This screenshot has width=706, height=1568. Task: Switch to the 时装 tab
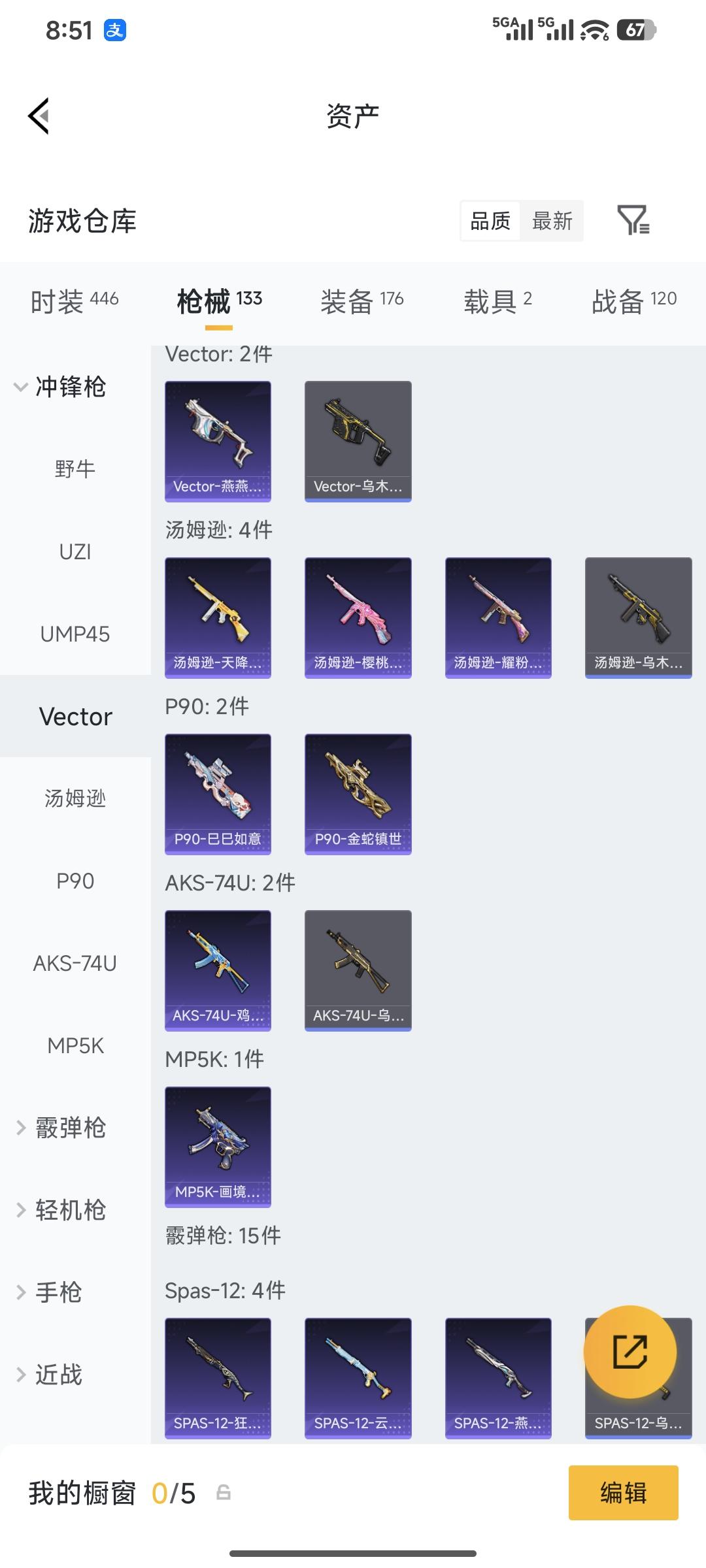point(75,302)
